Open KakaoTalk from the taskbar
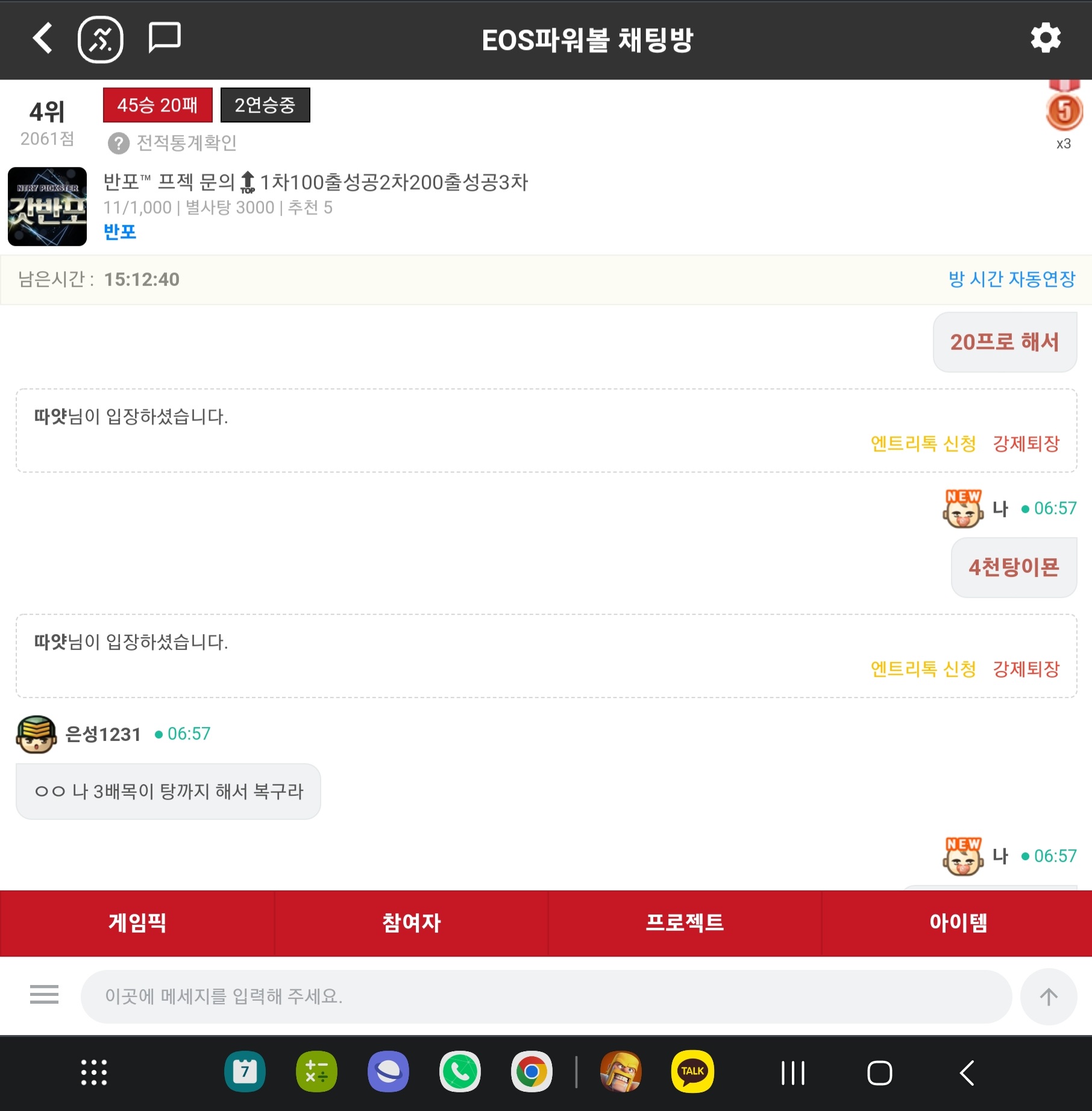Image resolution: width=1092 pixels, height=1111 pixels. 692,1072
